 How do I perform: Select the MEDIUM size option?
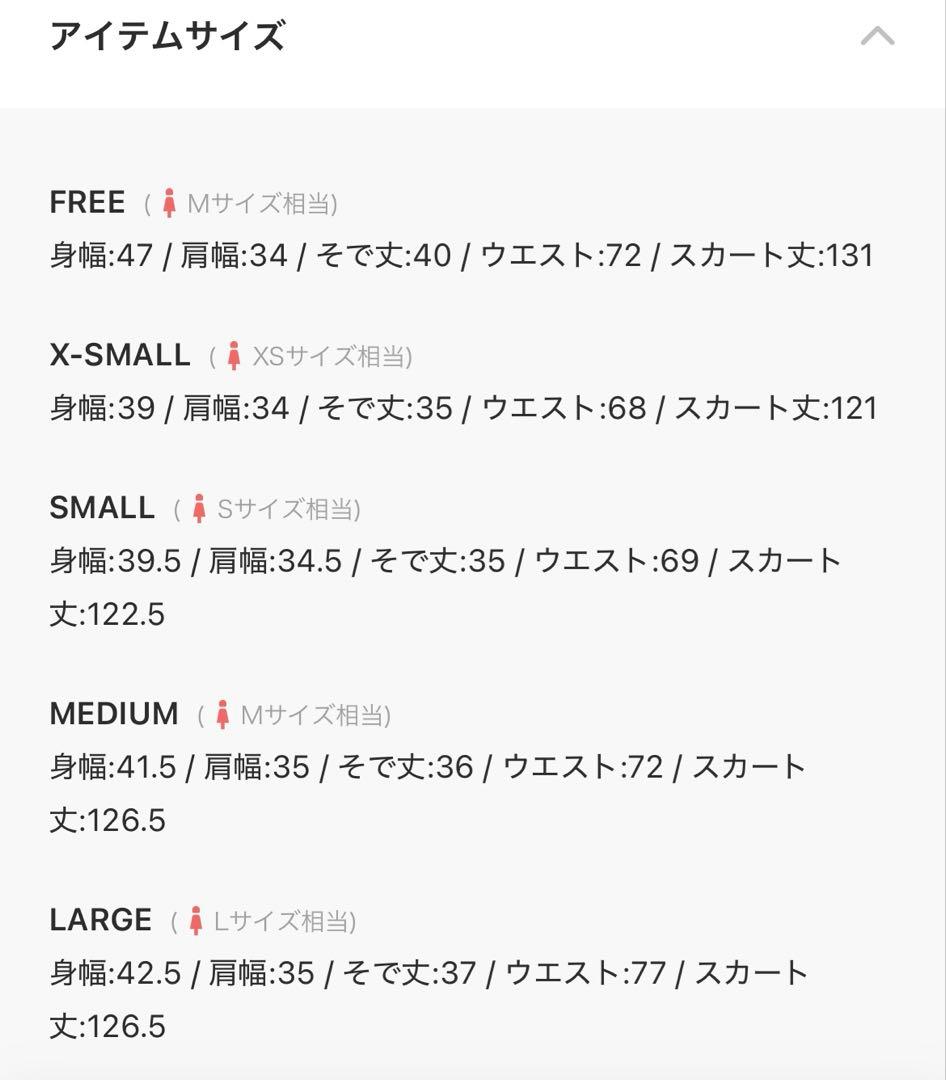point(114,712)
